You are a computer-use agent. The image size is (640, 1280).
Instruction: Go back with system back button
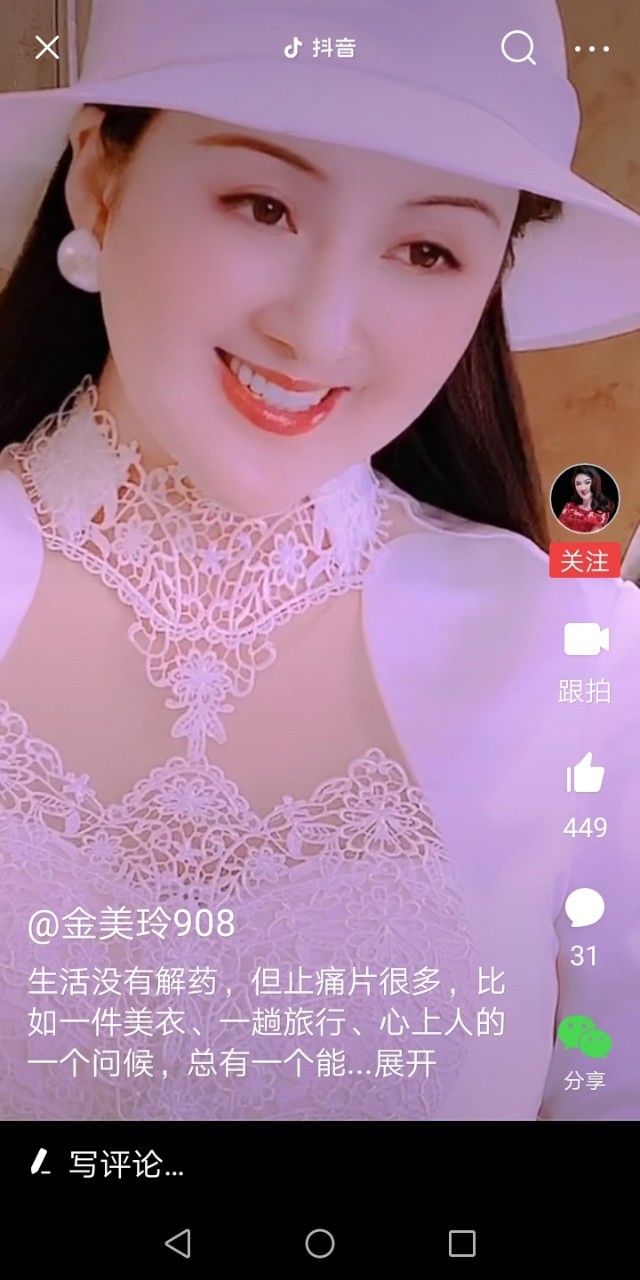pos(178,1243)
